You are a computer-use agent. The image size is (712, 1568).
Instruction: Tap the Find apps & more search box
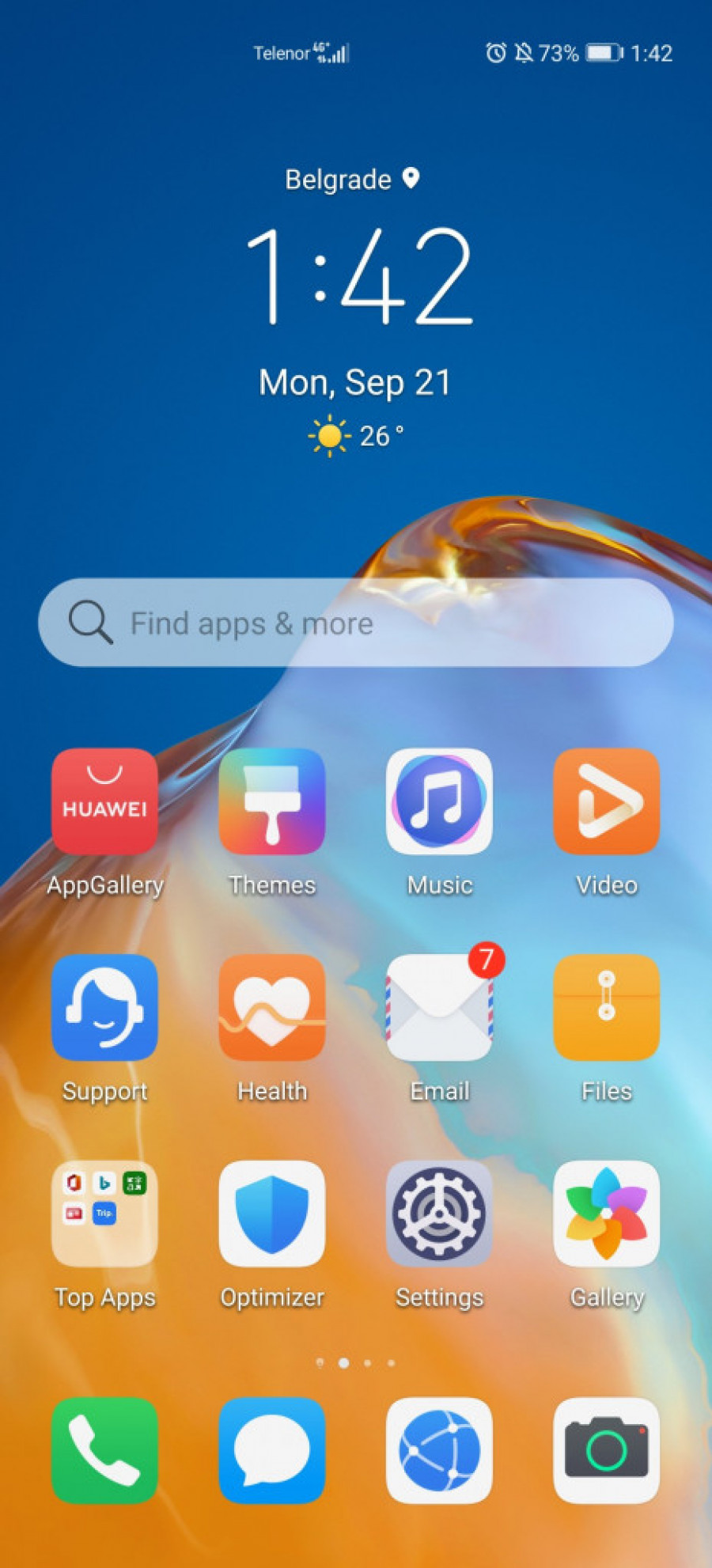click(356, 623)
